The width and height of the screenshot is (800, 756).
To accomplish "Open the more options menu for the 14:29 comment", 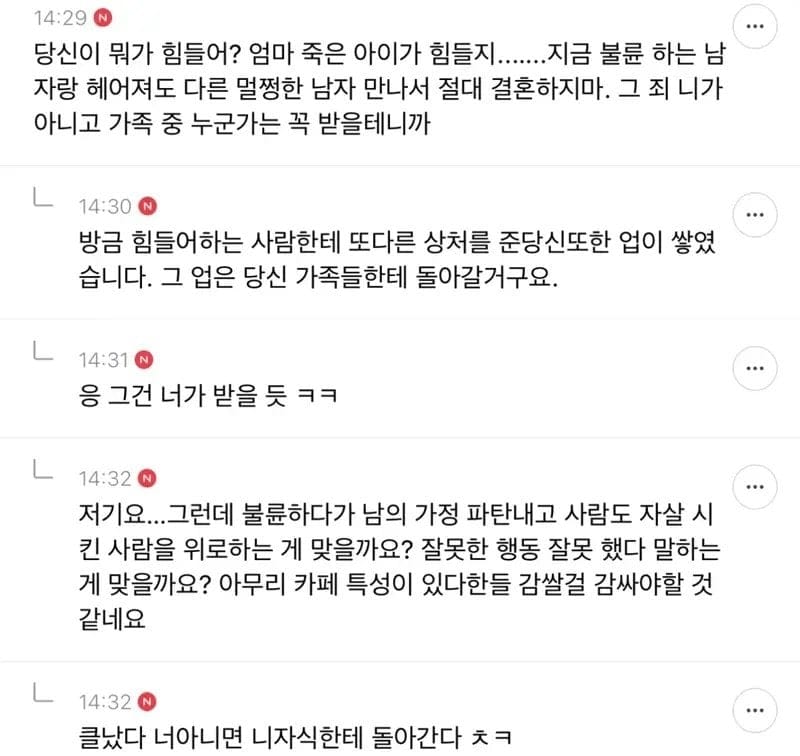I will pos(756,24).
